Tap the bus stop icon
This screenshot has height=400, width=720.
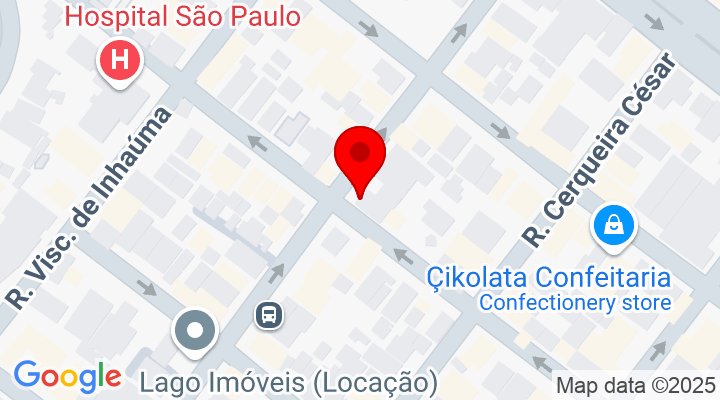click(x=270, y=316)
